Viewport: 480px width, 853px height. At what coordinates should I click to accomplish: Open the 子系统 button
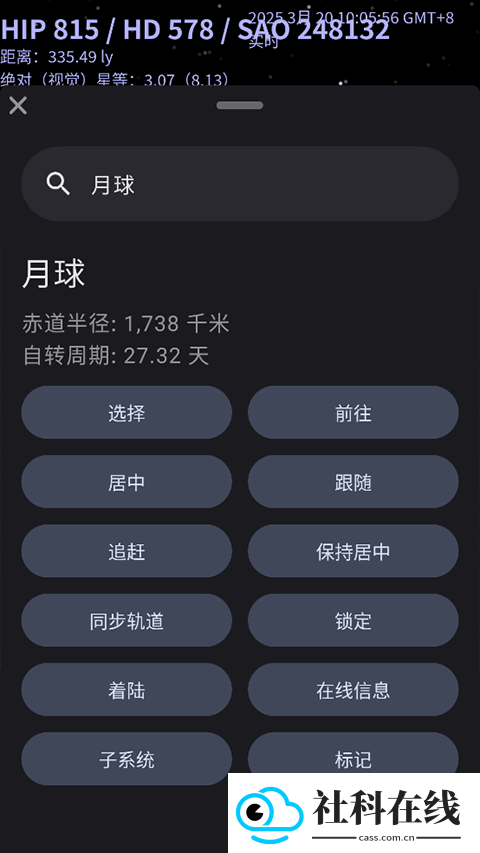[x=127, y=759]
